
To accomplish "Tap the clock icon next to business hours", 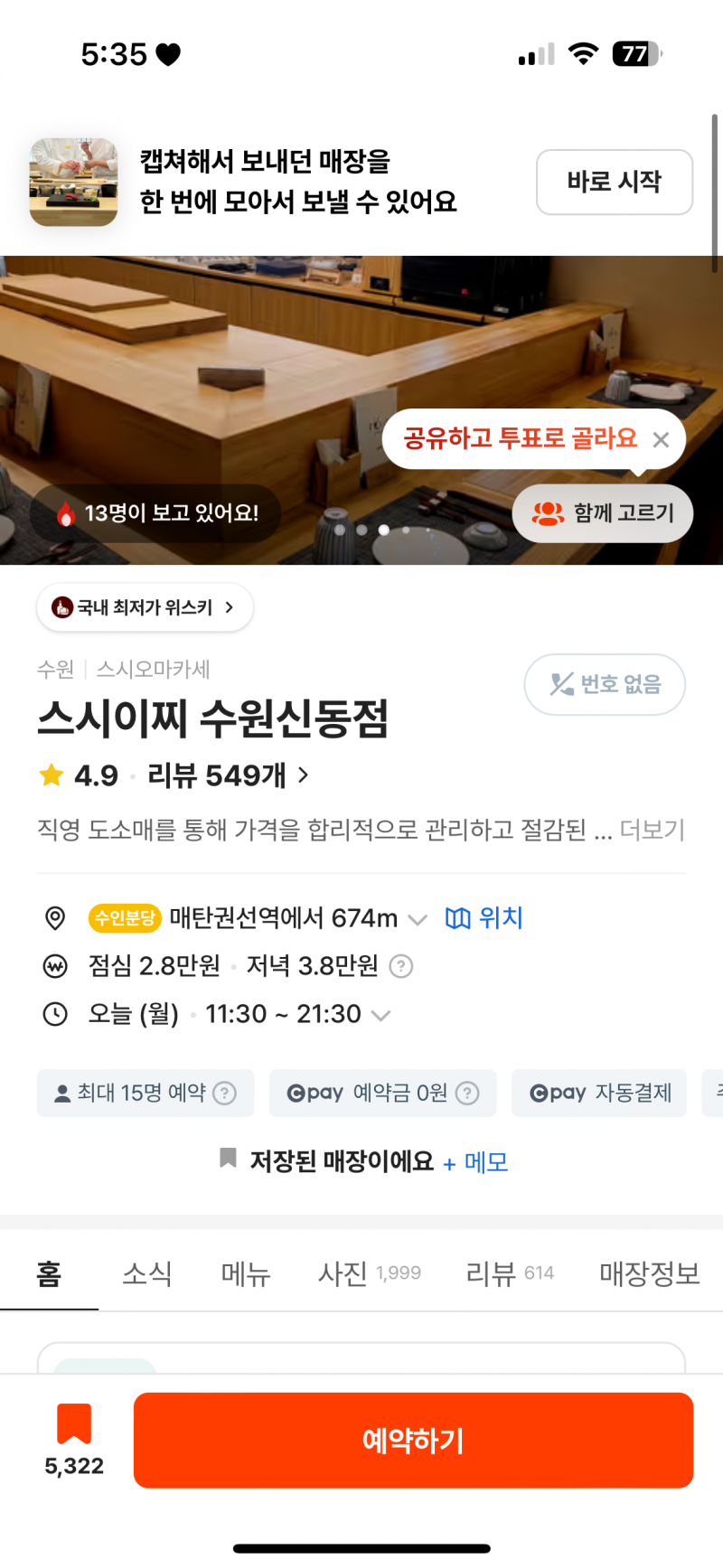I will pos(55,1014).
